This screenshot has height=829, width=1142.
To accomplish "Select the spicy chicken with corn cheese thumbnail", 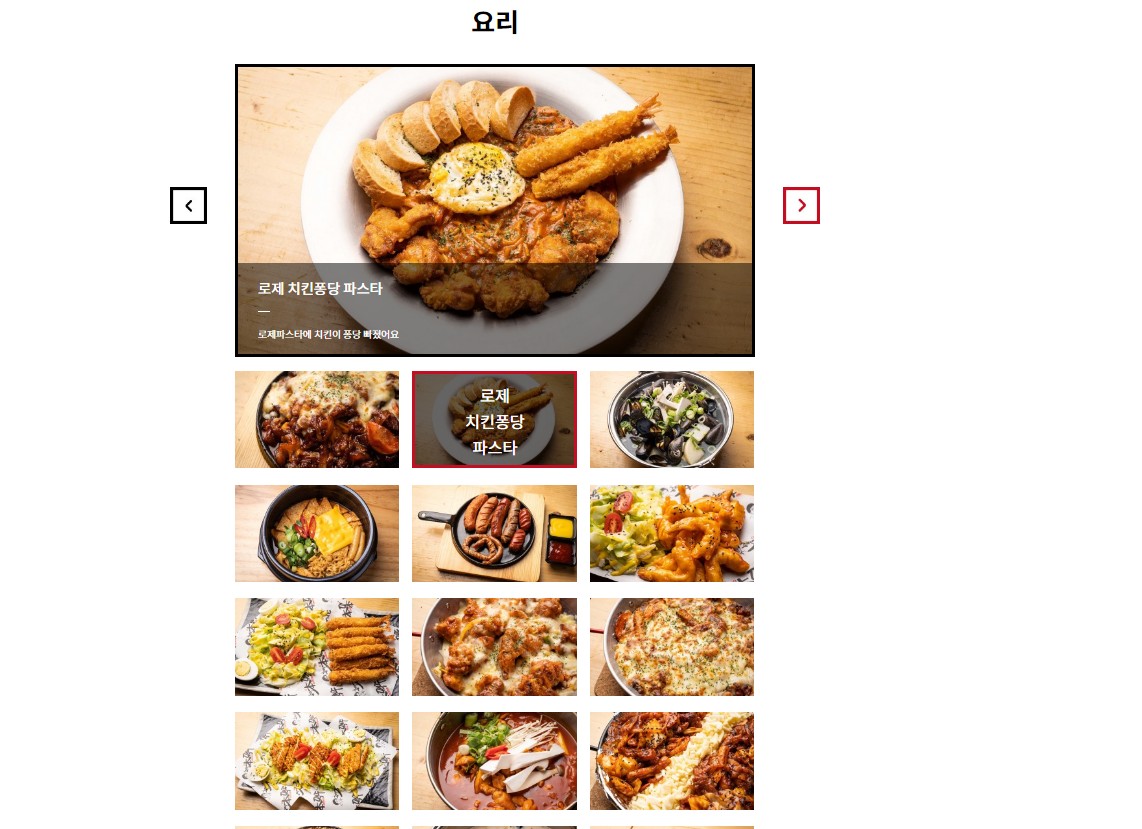I will click(671, 761).
